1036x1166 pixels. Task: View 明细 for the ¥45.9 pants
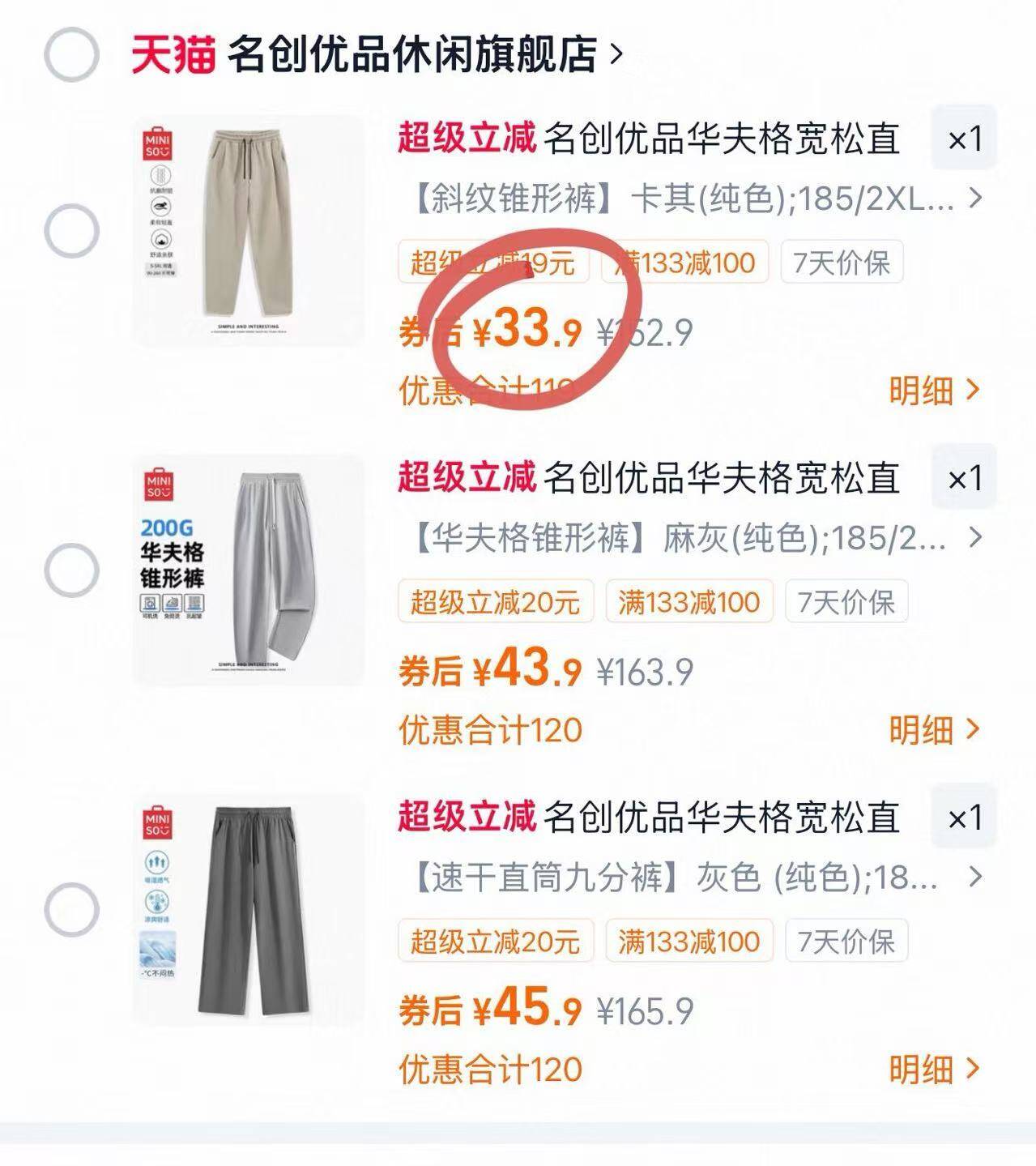pyautogui.click(x=933, y=1070)
